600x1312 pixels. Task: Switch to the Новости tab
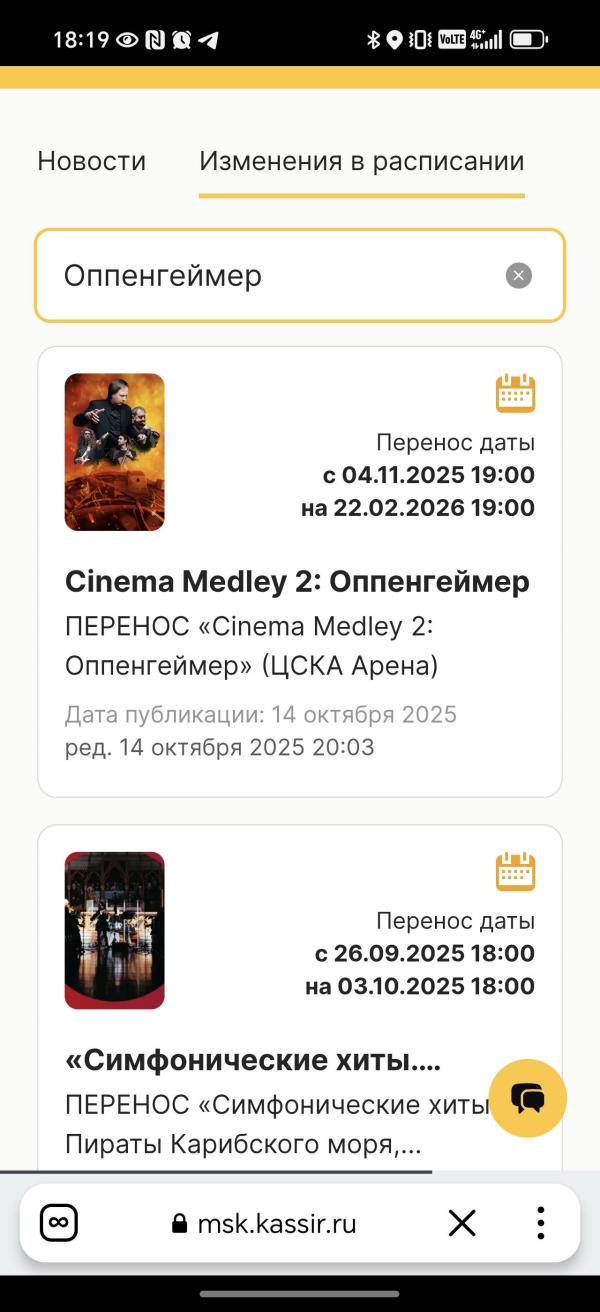(x=92, y=161)
